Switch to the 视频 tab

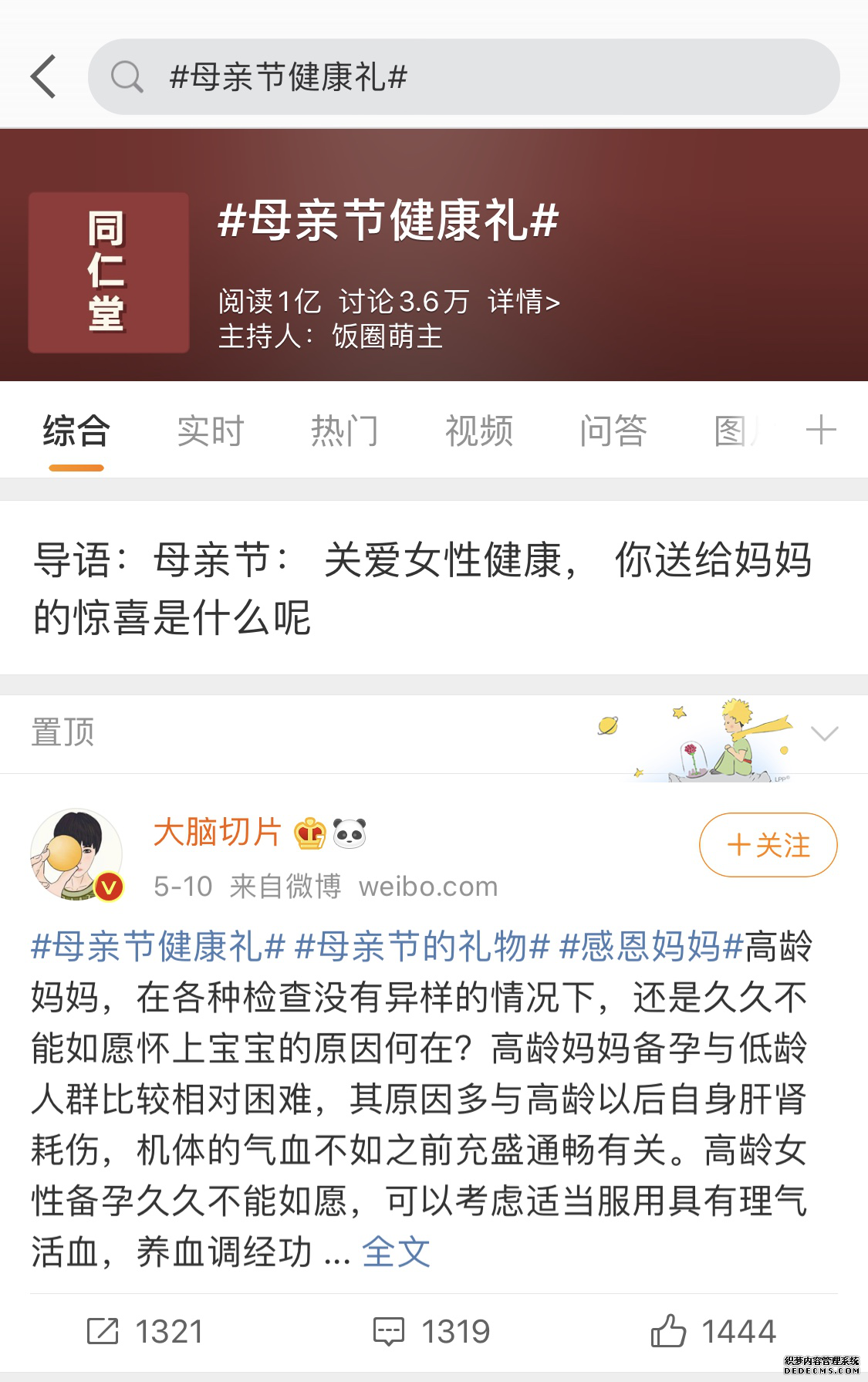pyautogui.click(x=478, y=431)
